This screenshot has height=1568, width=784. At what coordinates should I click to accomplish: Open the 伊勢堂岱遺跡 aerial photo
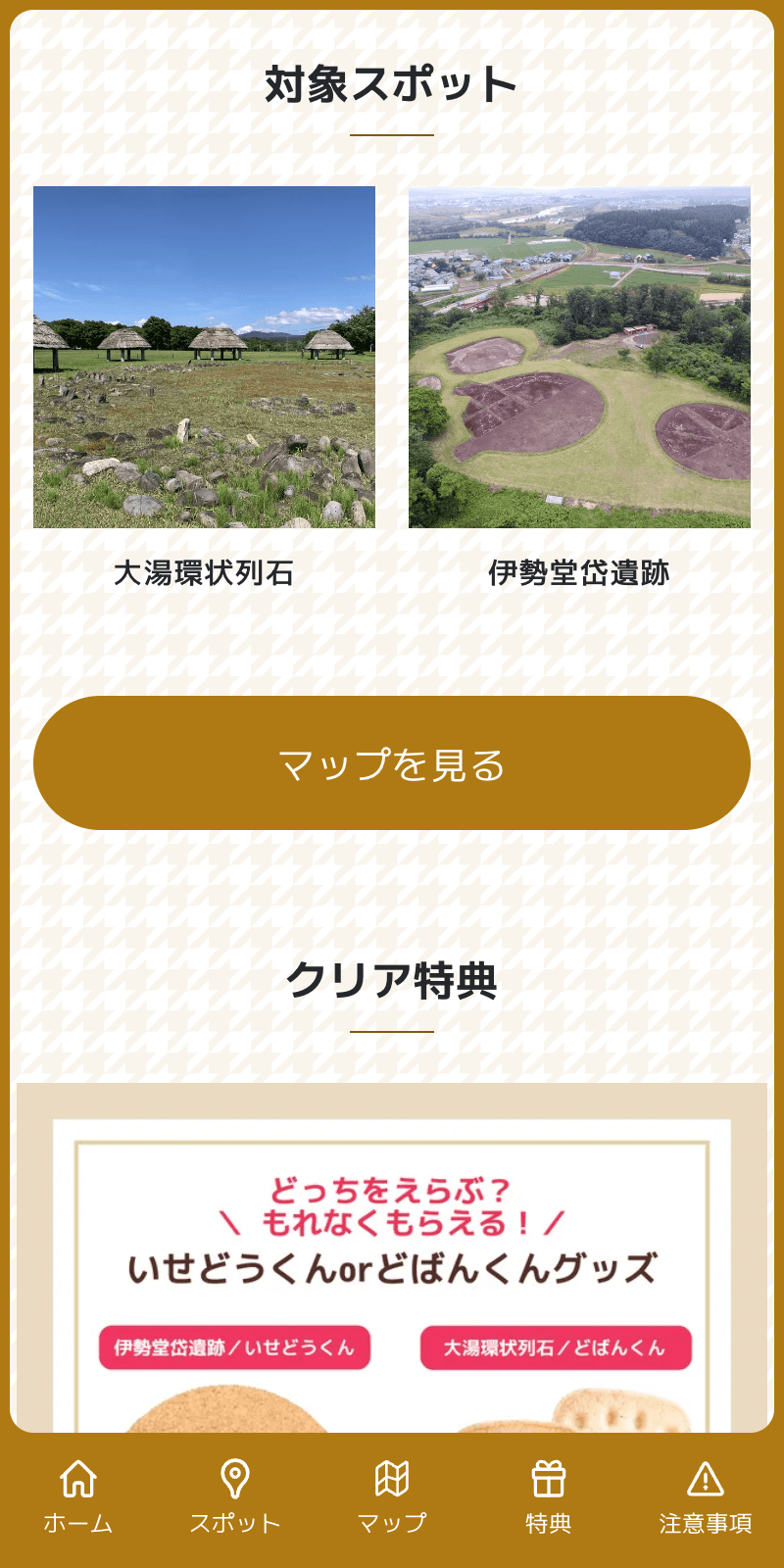(580, 356)
